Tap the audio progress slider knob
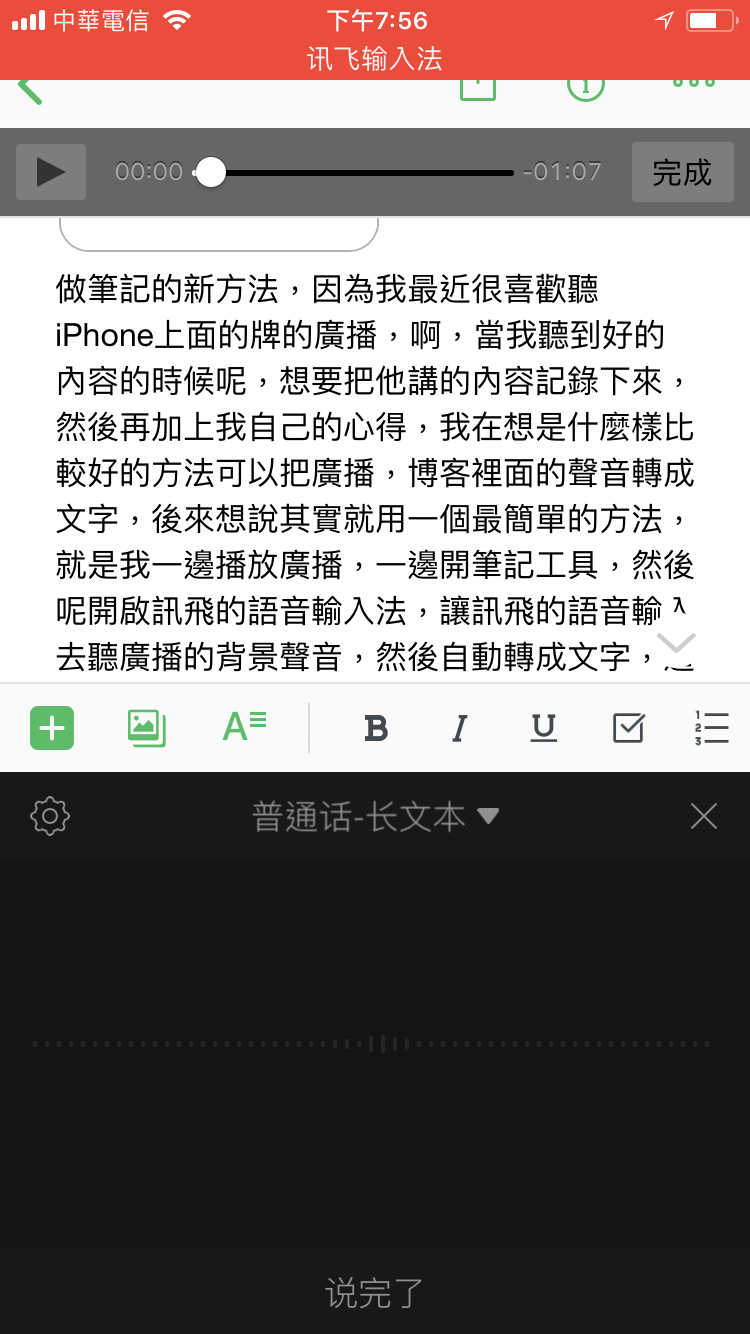This screenshot has height=1334, width=750. [x=210, y=172]
